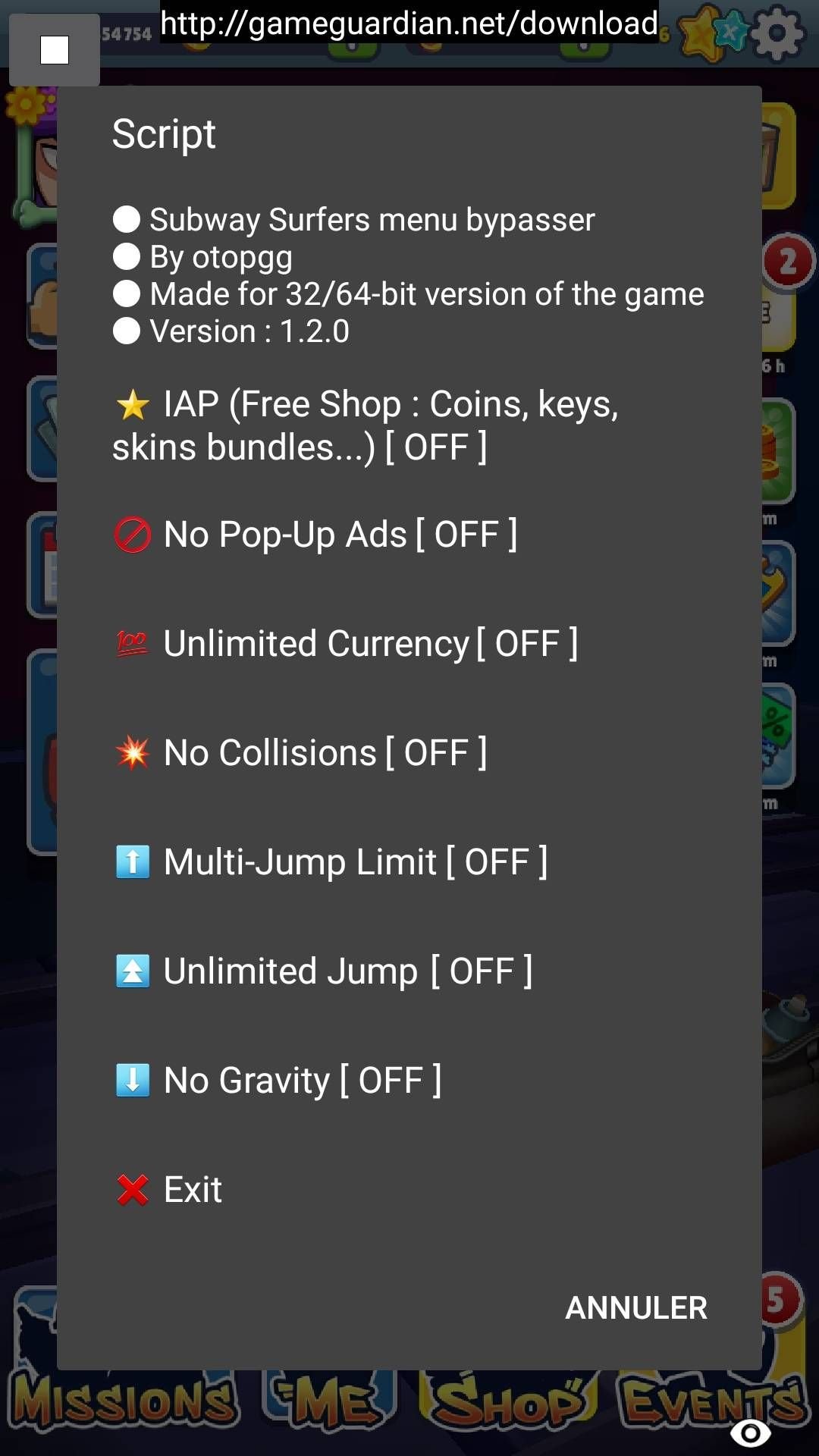Image resolution: width=819 pixels, height=1456 pixels.
Task: Select Exit to close the script
Action: click(x=188, y=1189)
